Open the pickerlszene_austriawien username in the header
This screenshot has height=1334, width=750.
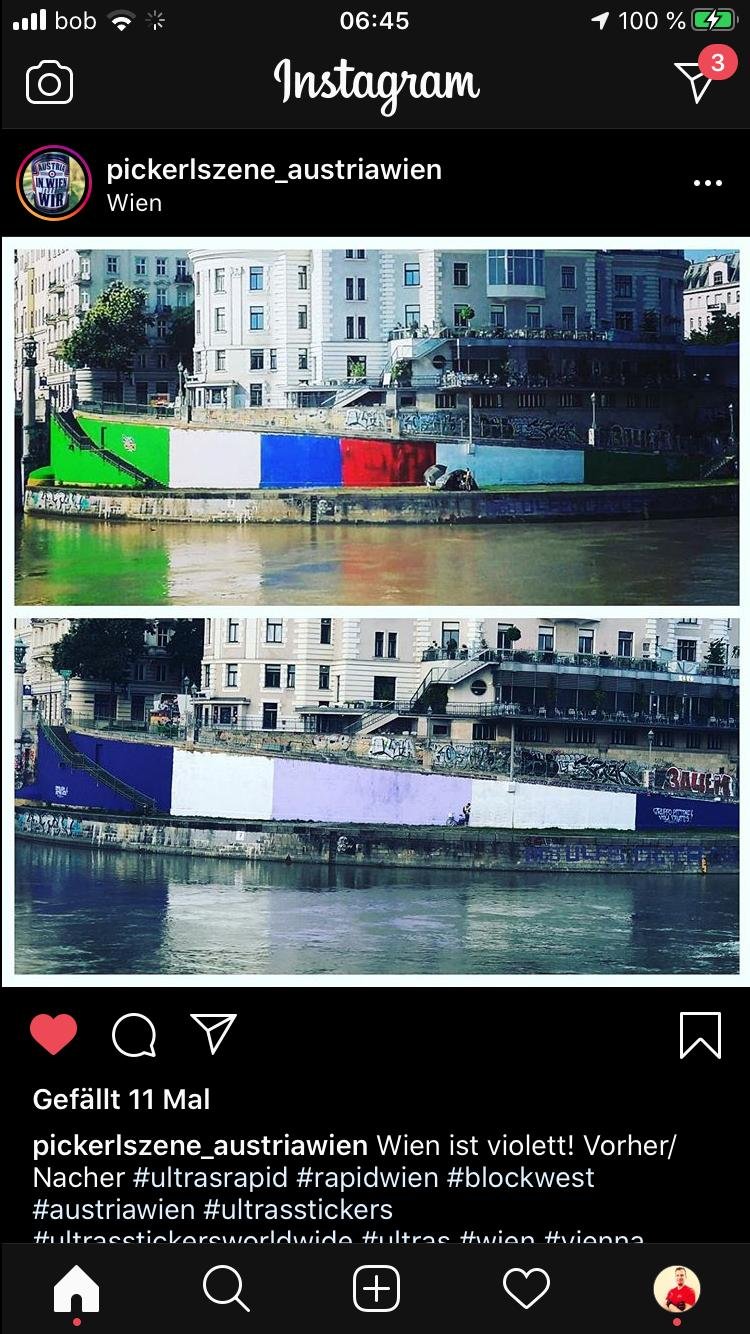point(274,169)
